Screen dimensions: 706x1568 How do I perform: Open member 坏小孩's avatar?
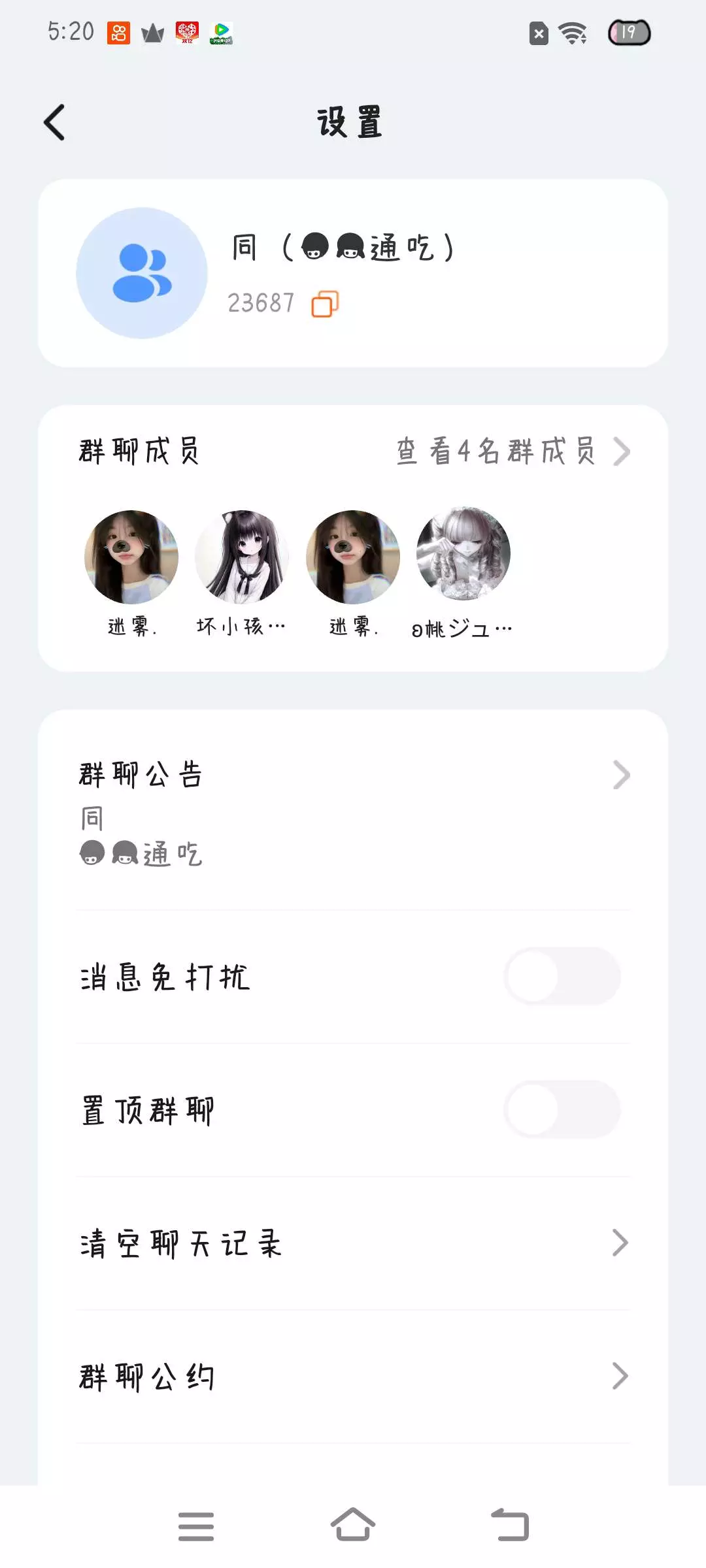[x=242, y=557]
